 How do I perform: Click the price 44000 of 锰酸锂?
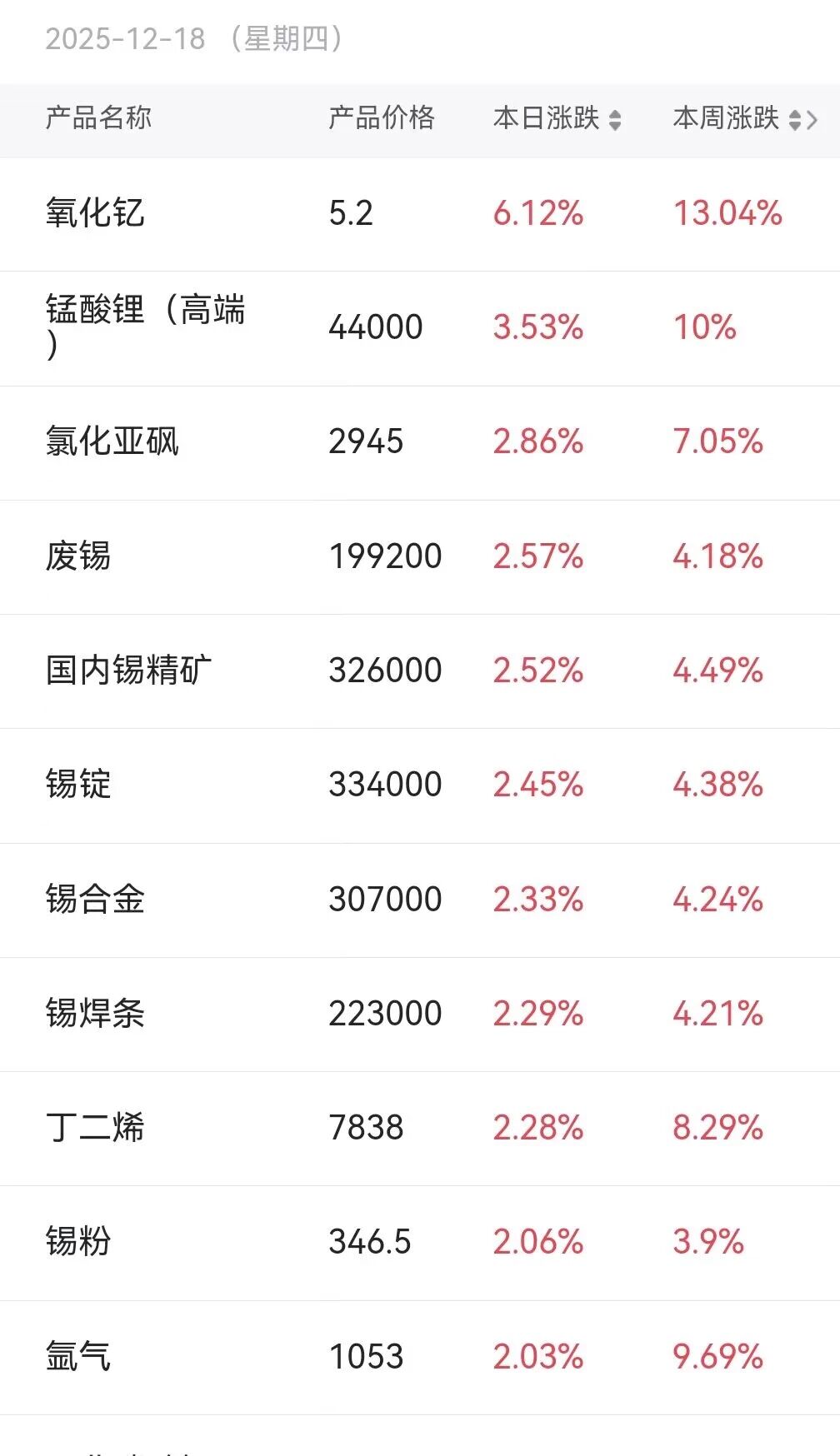[373, 327]
